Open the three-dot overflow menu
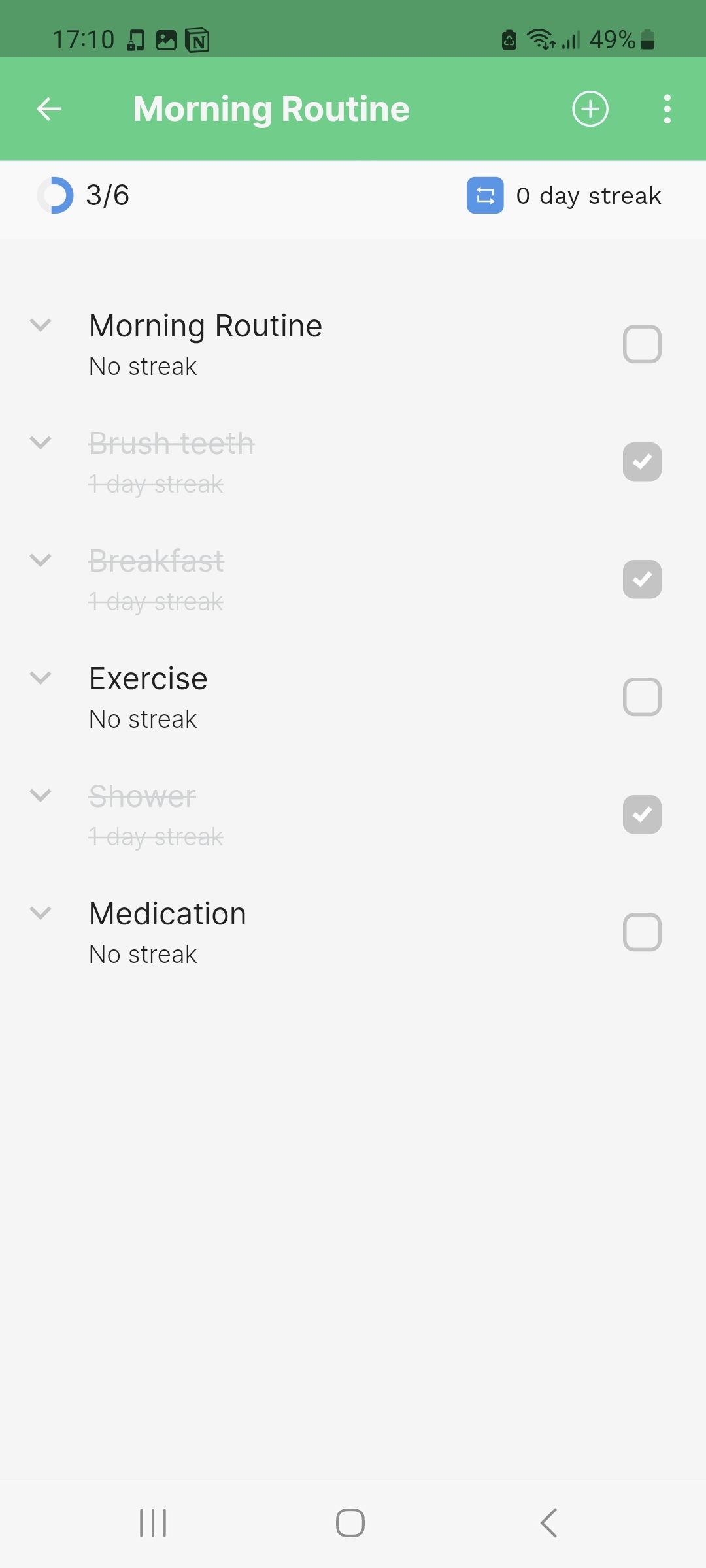This screenshot has width=706, height=1568. pos(667,108)
